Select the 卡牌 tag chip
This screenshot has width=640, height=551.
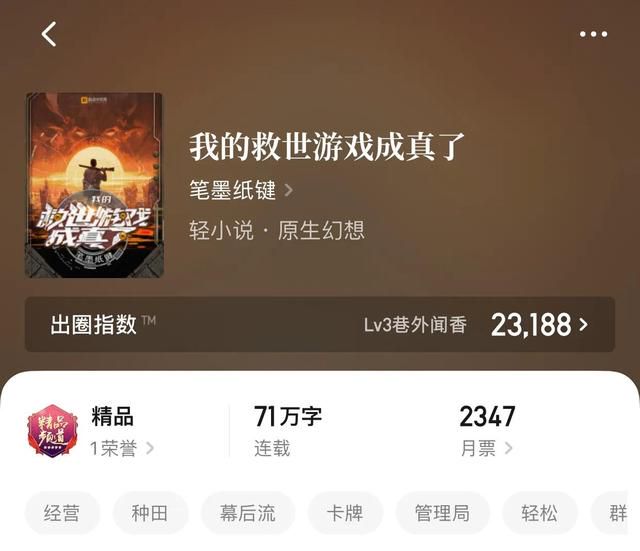point(345,514)
